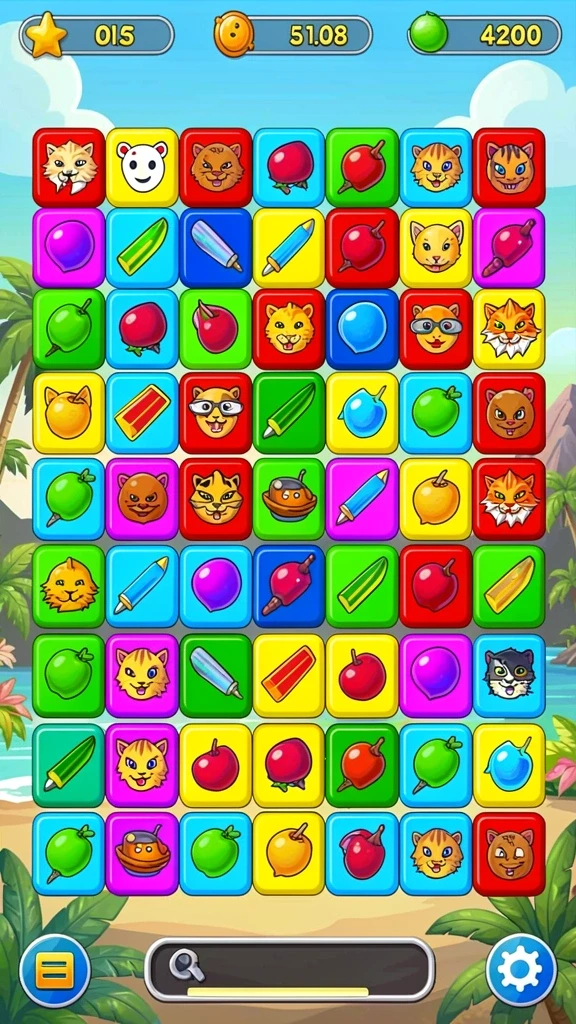The image size is (576, 1024).
Task: Tap the search bar with magnifier
Action: point(289,970)
